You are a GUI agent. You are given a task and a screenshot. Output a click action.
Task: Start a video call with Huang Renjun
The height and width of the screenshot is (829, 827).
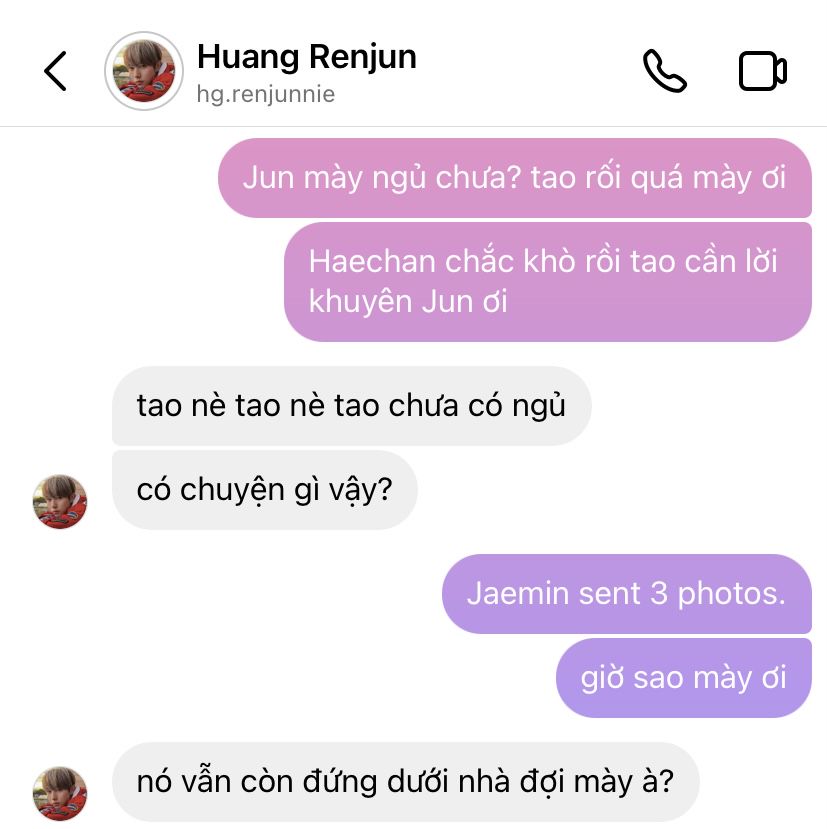tap(762, 71)
